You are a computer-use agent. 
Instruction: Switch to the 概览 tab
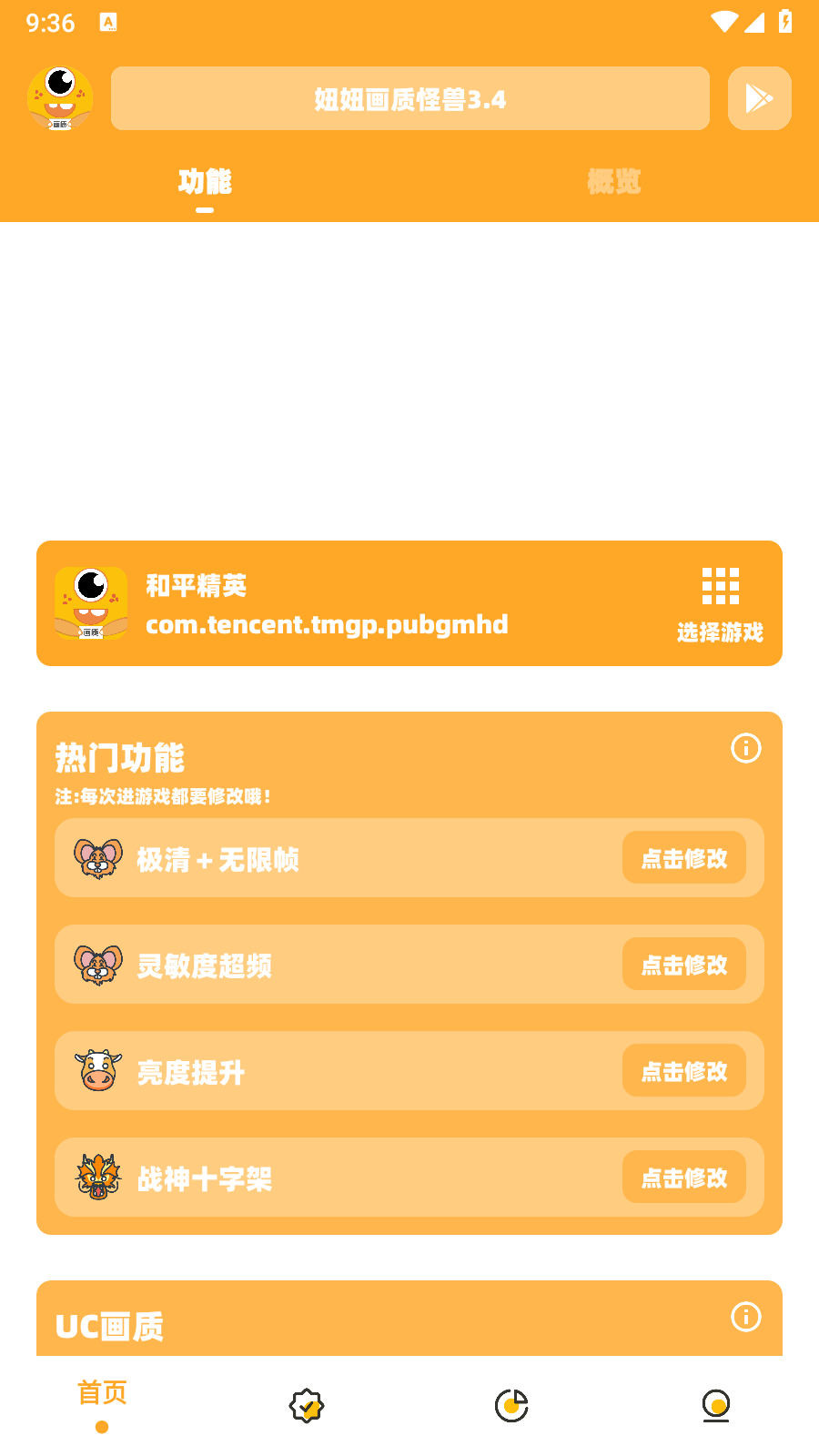click(614, 182)
